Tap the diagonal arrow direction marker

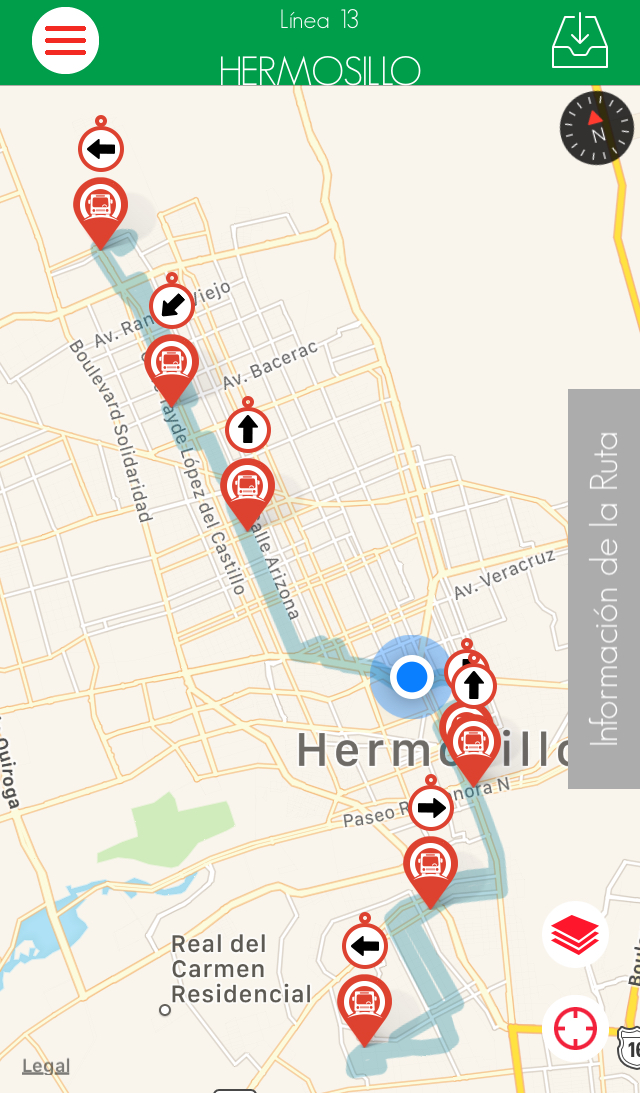(172, 306)
